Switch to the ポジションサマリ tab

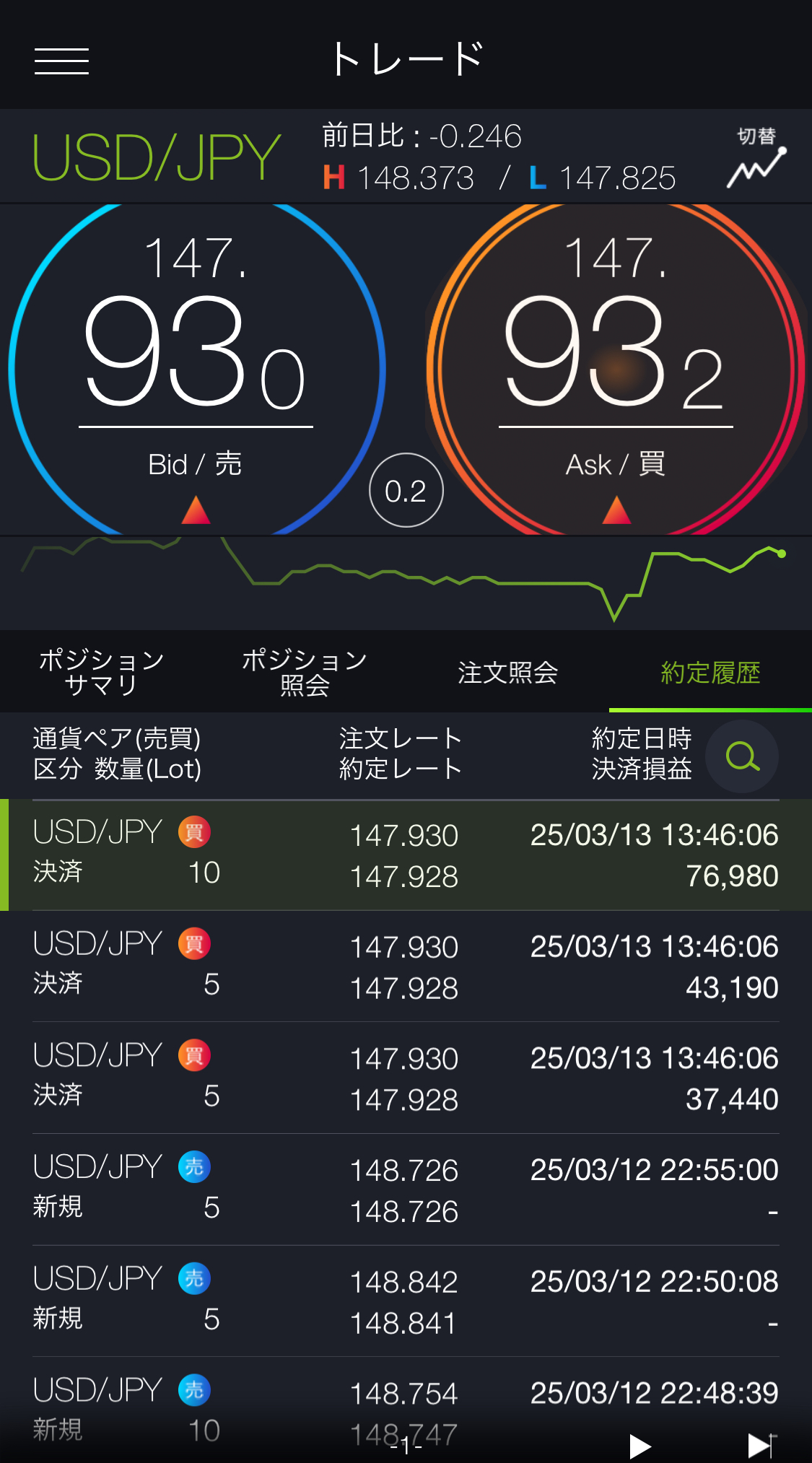pos(101,672)
